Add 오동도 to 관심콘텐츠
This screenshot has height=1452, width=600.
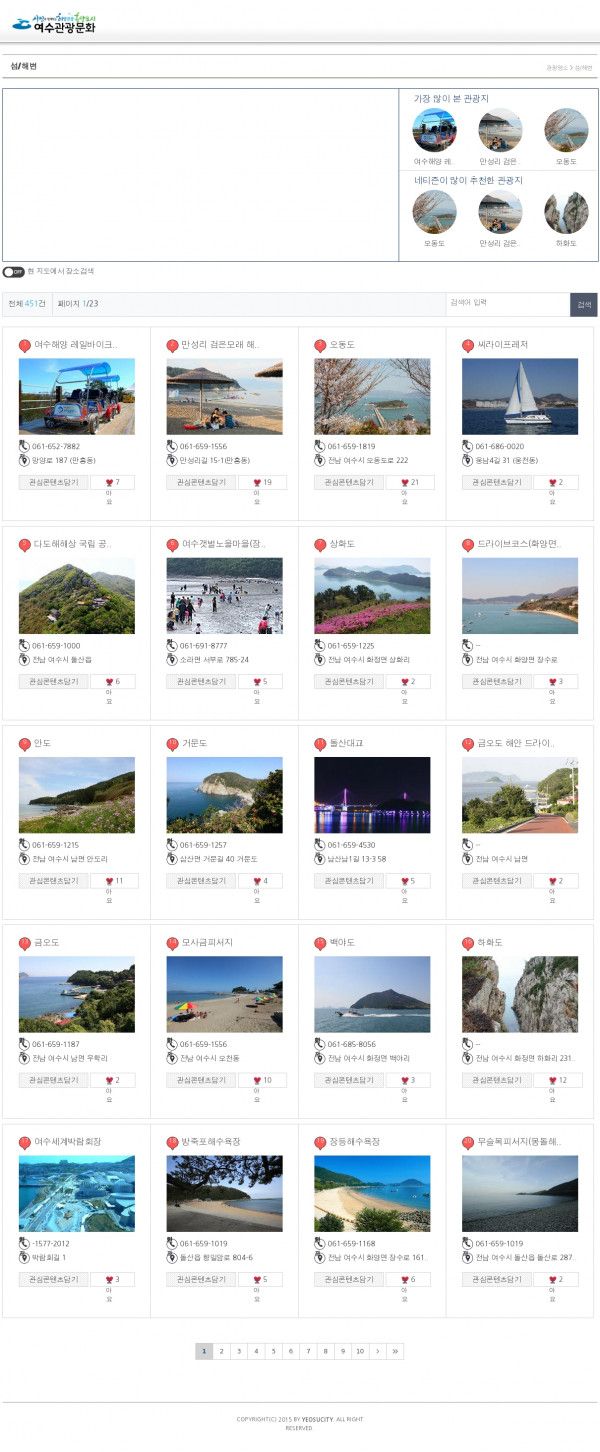pyautogui.click(x=349, y=482)
